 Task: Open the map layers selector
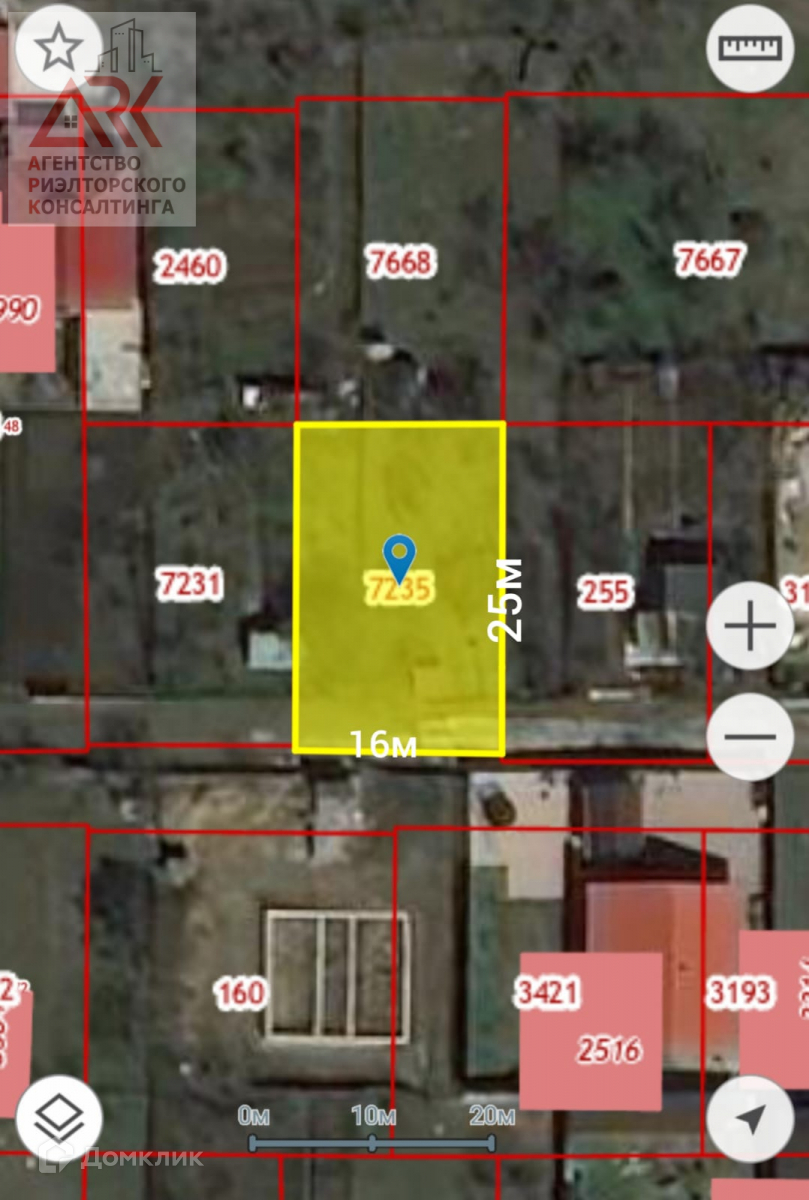[x=59, y=1118]
